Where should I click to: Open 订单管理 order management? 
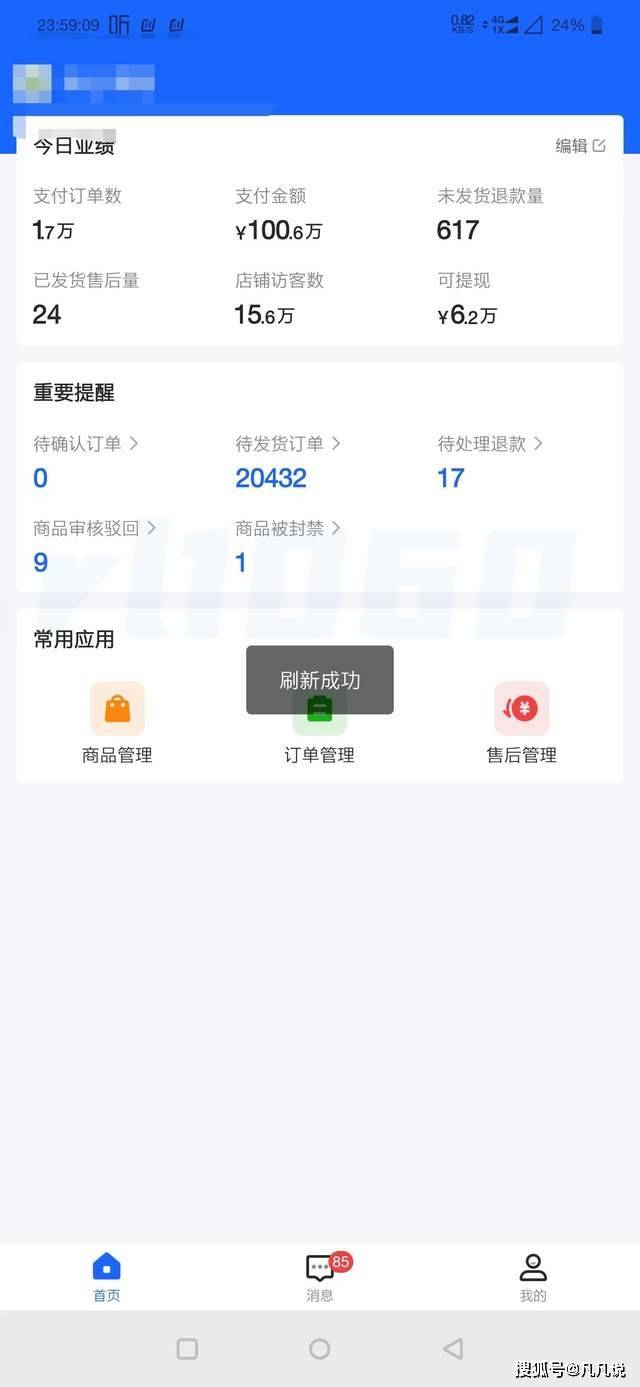coord(319,723)
